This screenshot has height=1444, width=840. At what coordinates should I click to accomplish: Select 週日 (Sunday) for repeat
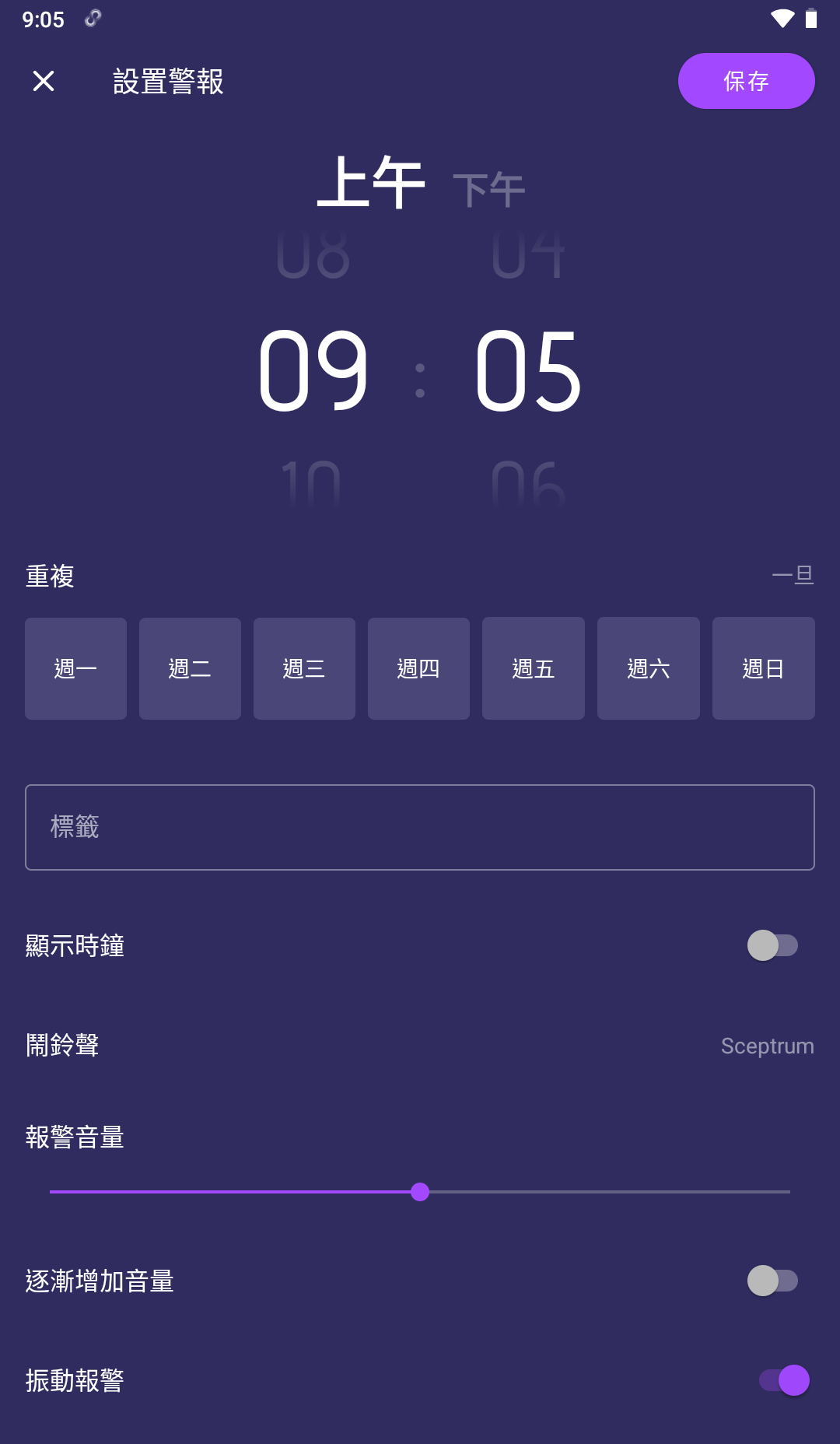[x=763, y=668]
